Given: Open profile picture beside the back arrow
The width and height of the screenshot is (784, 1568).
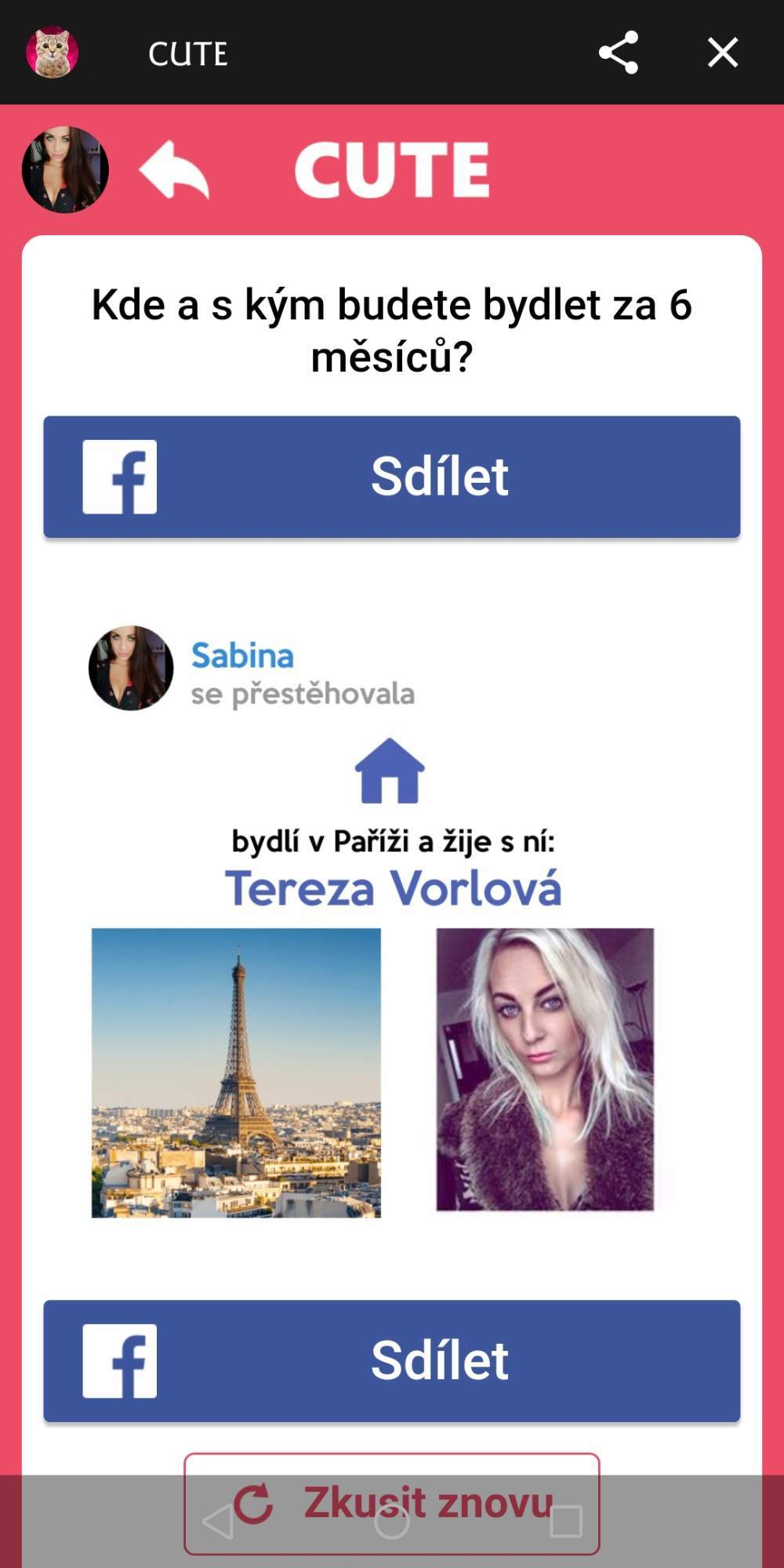Looking at the screenshot, I should click(65, 169).
